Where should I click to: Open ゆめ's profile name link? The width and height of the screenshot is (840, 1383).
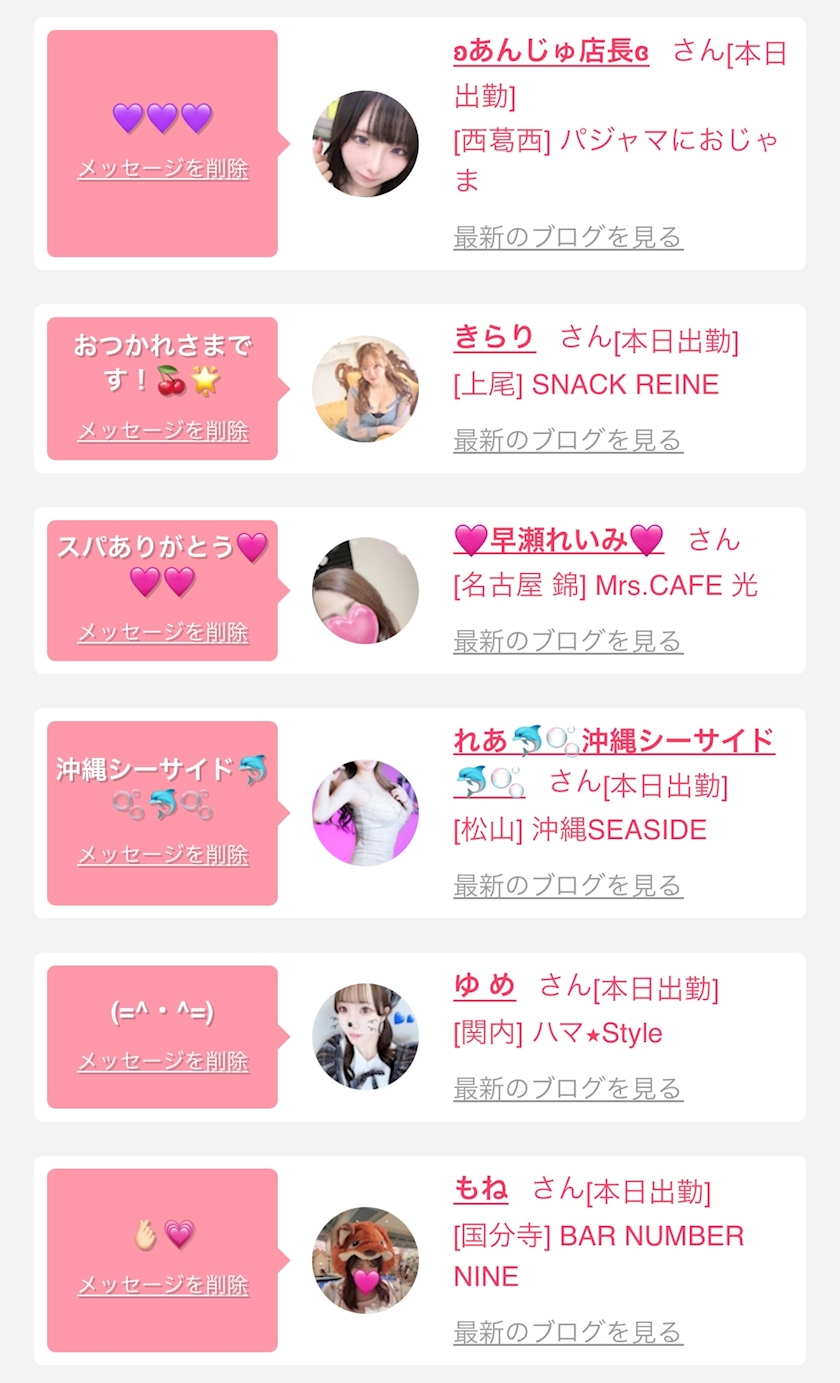484,986
